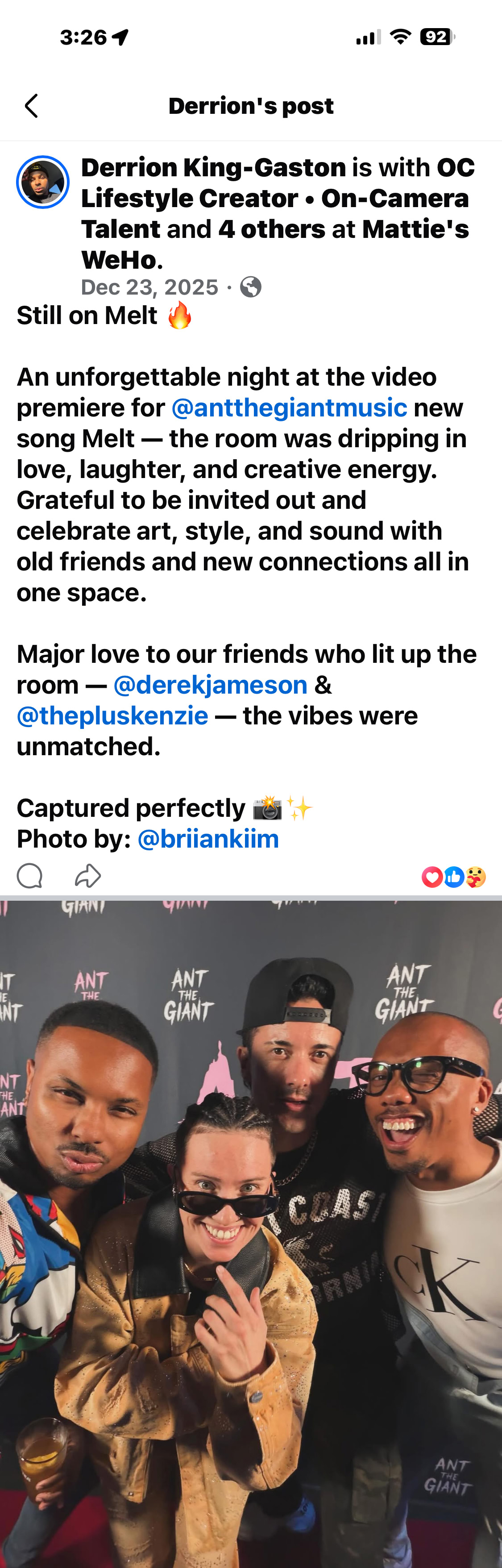Go back from Derrion's post

click(x=31, y=106)
